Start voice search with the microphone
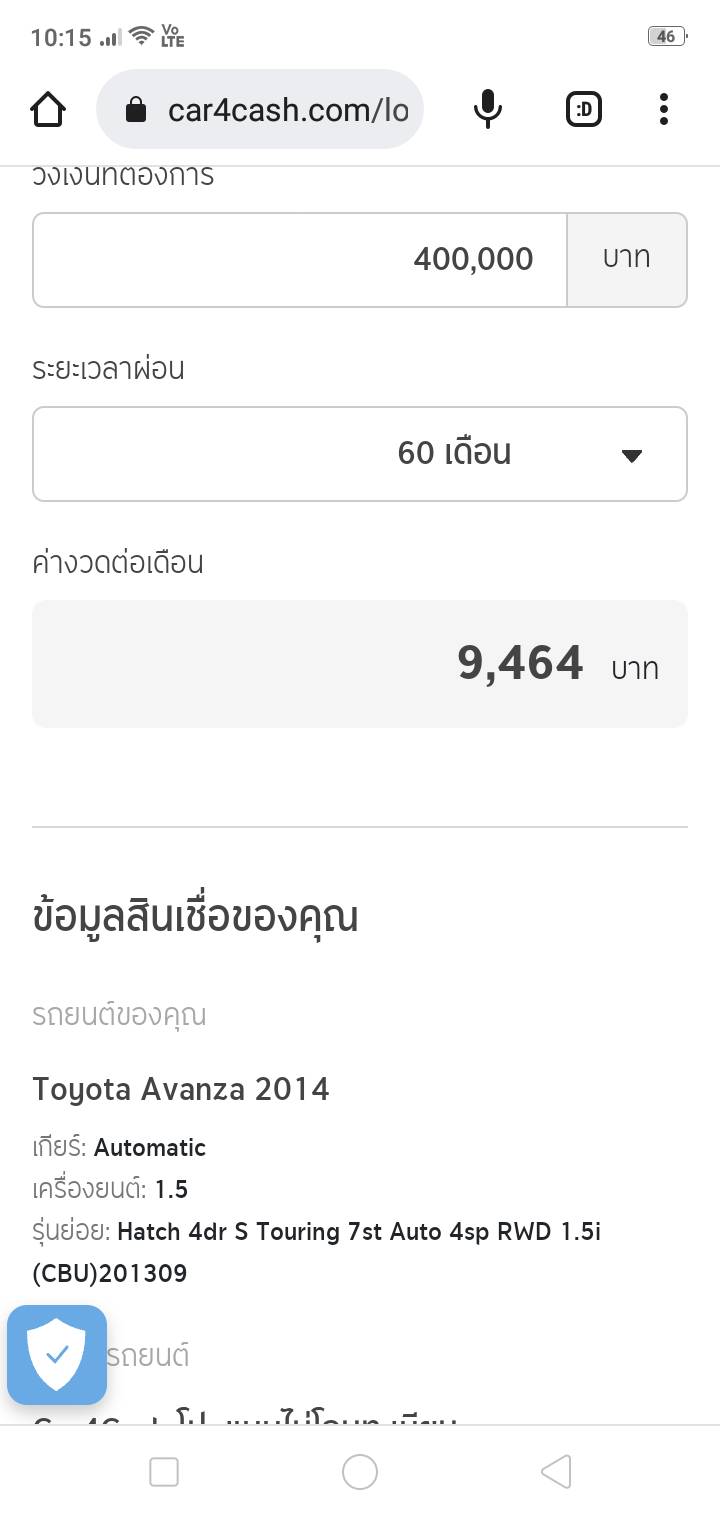The height and width of the screenshot is (1520, 720). coord(487,109)
